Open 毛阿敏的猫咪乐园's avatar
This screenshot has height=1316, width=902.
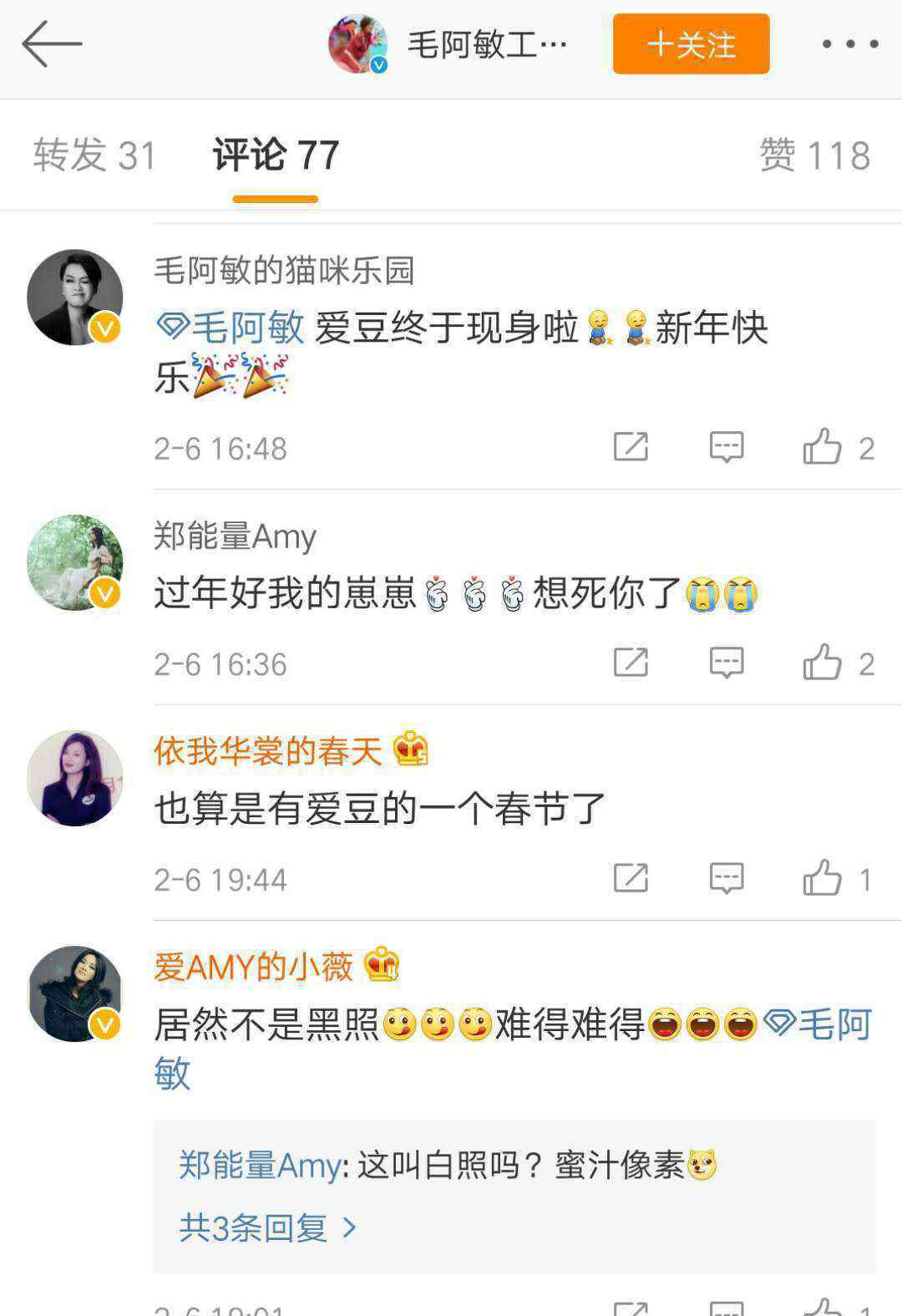75,297
